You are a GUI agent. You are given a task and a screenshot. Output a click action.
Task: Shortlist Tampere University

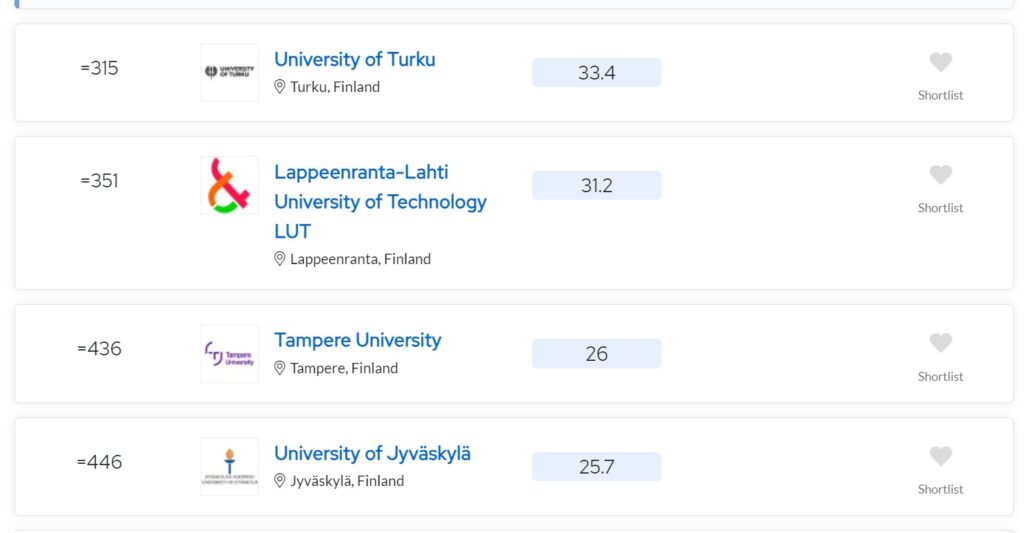tap(940, 344)
